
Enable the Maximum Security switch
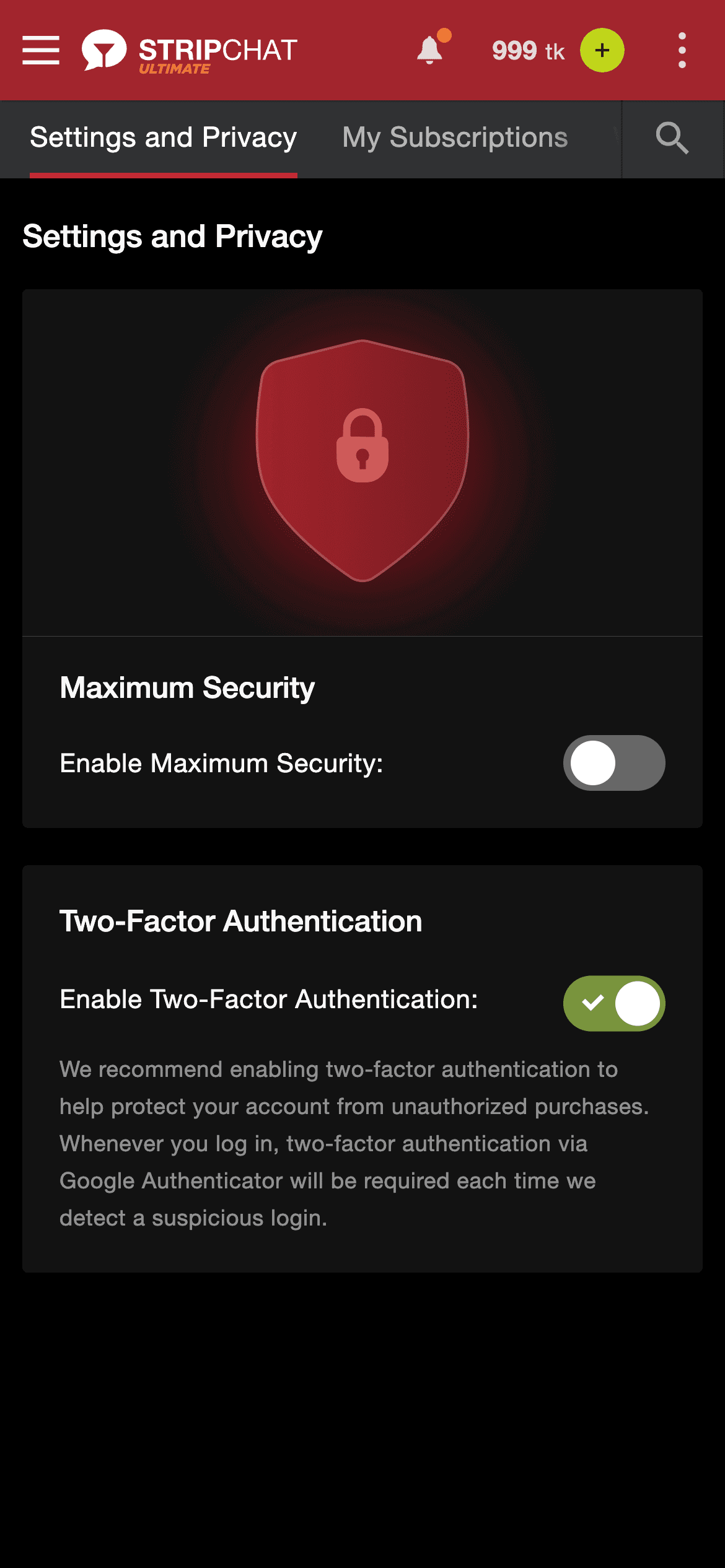click(x=613, y=763)
